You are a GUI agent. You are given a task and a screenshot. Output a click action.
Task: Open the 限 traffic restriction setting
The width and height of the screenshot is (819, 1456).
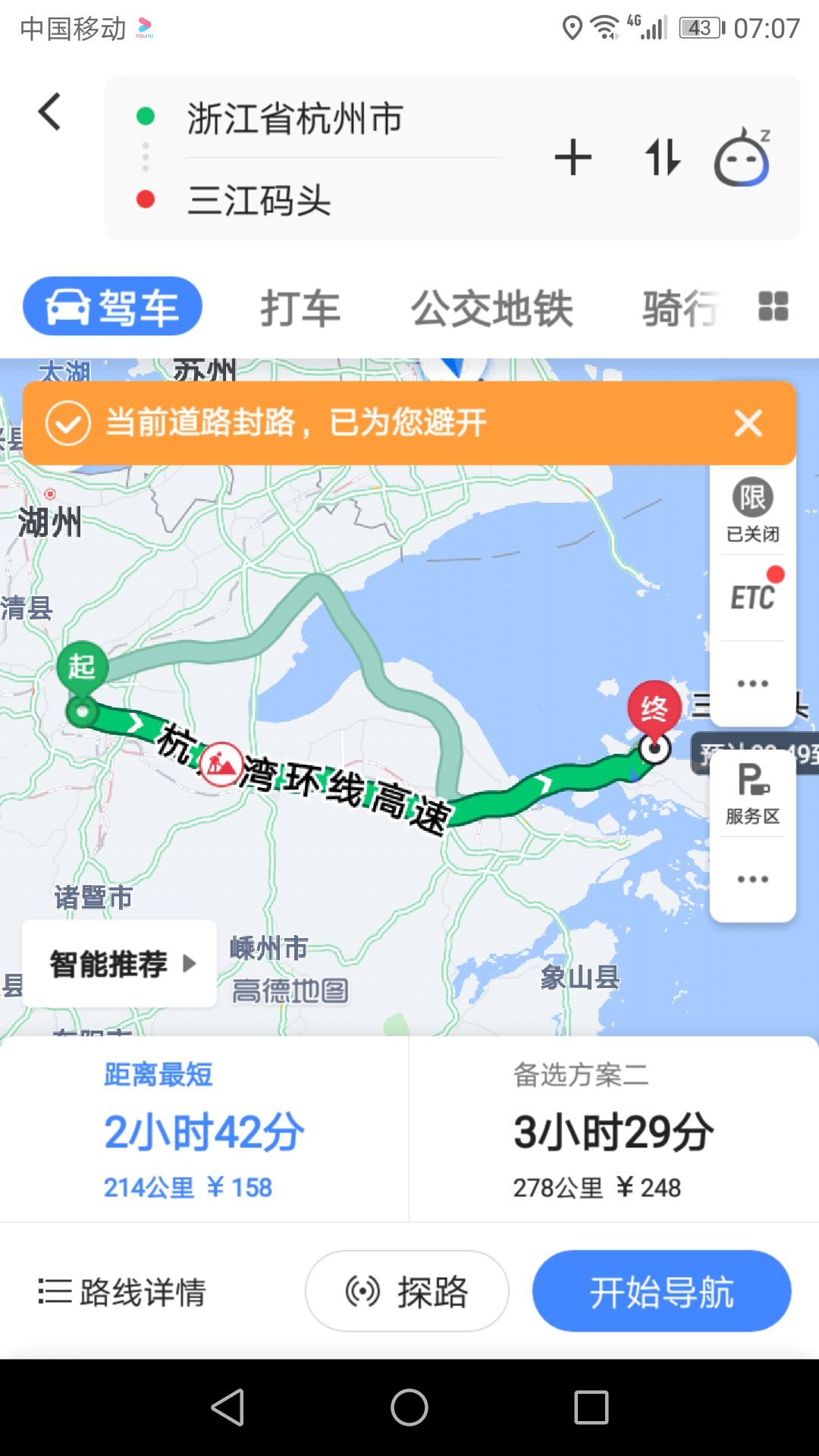click(753, 510)
